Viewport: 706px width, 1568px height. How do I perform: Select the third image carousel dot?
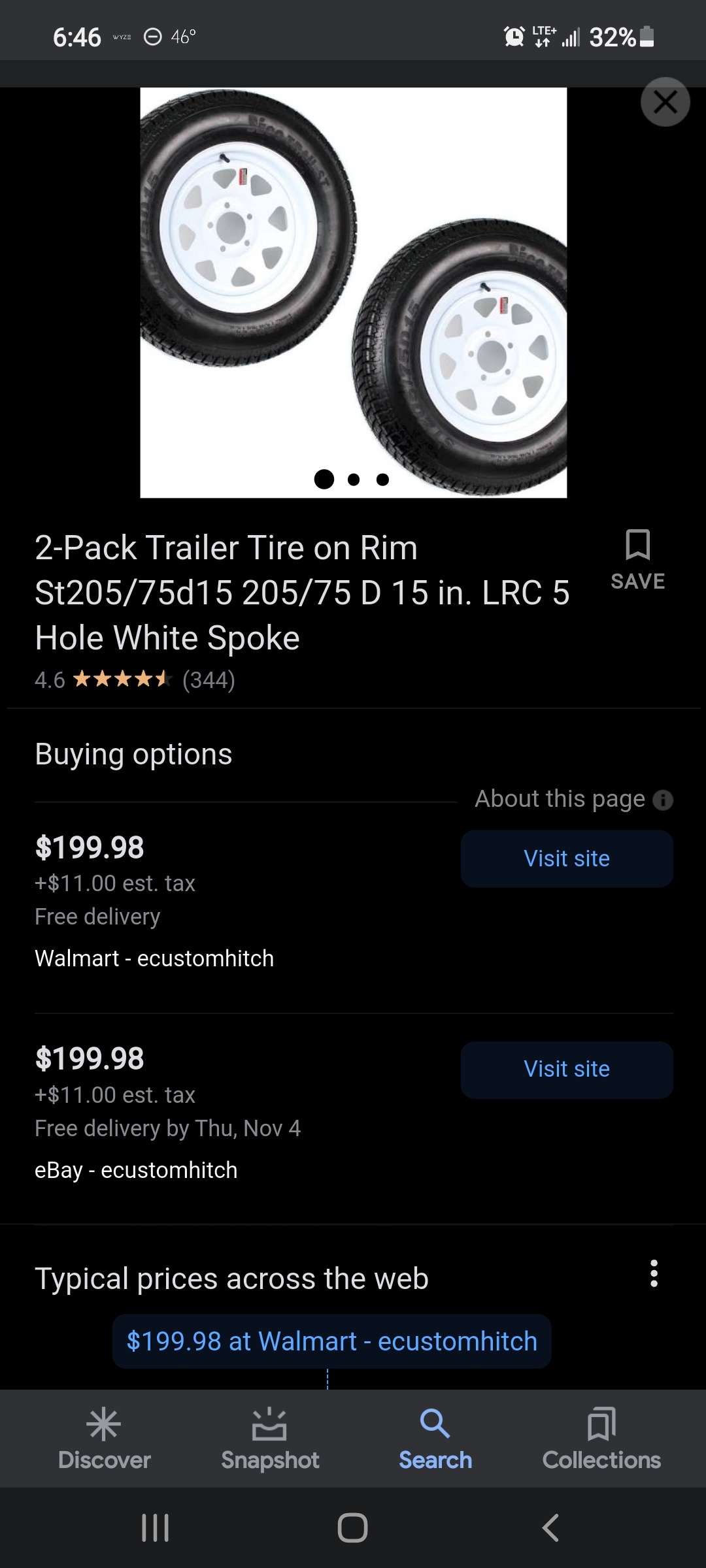pos(382,480)
